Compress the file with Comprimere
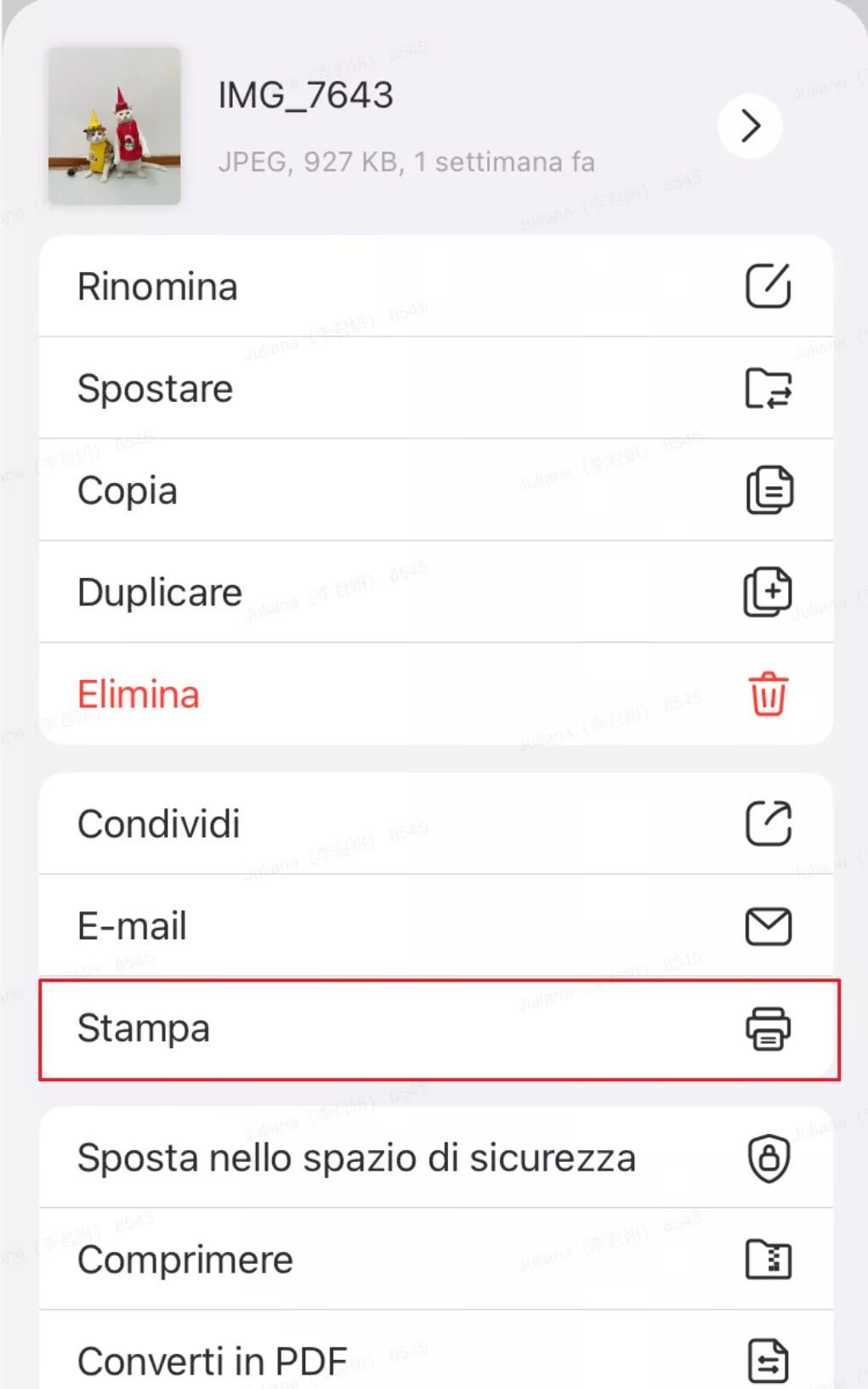Viewport: 868px width, 1389px height. pos(435,1260)
